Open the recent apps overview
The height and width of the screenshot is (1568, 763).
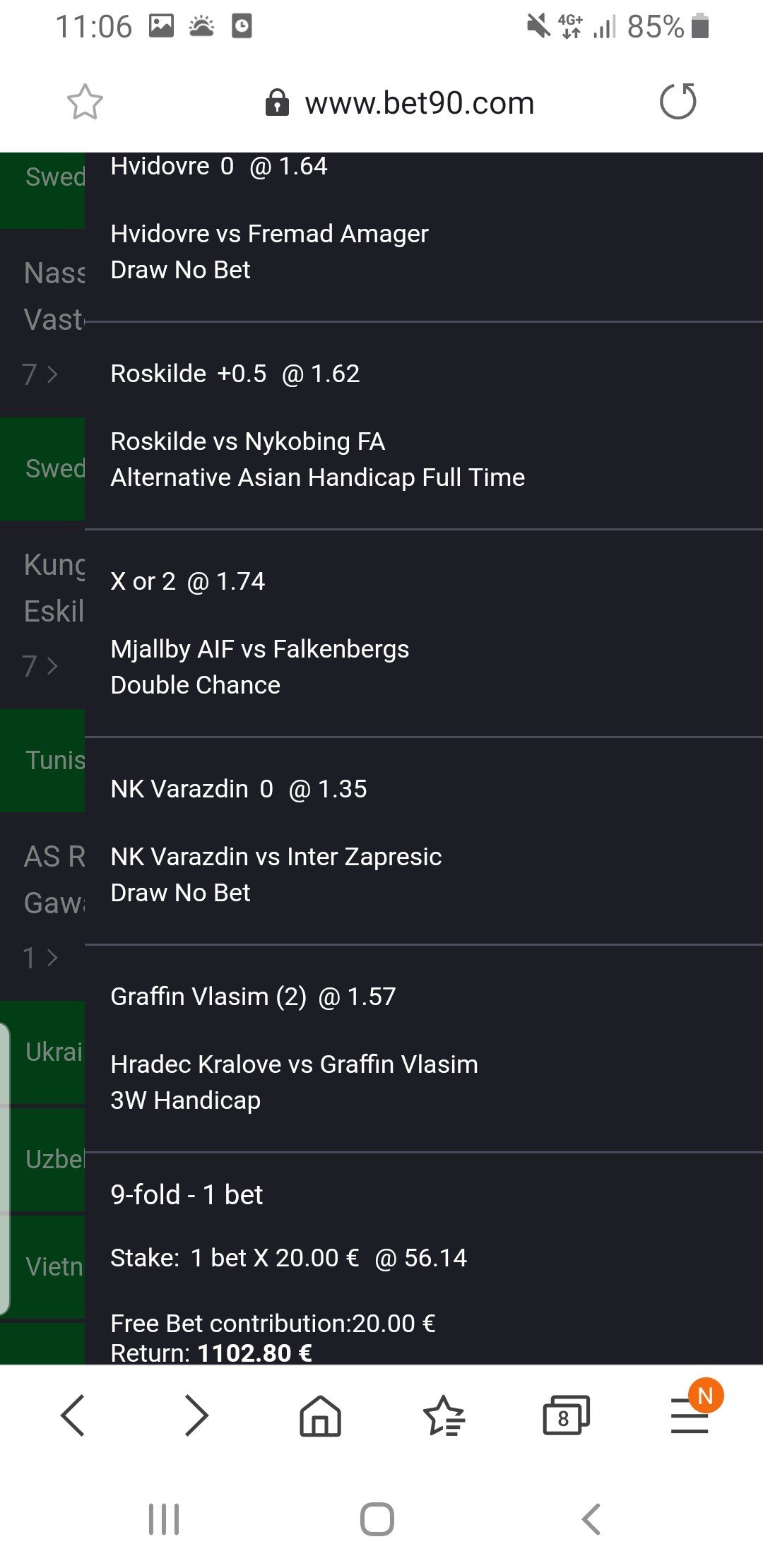click(164, 1519)
